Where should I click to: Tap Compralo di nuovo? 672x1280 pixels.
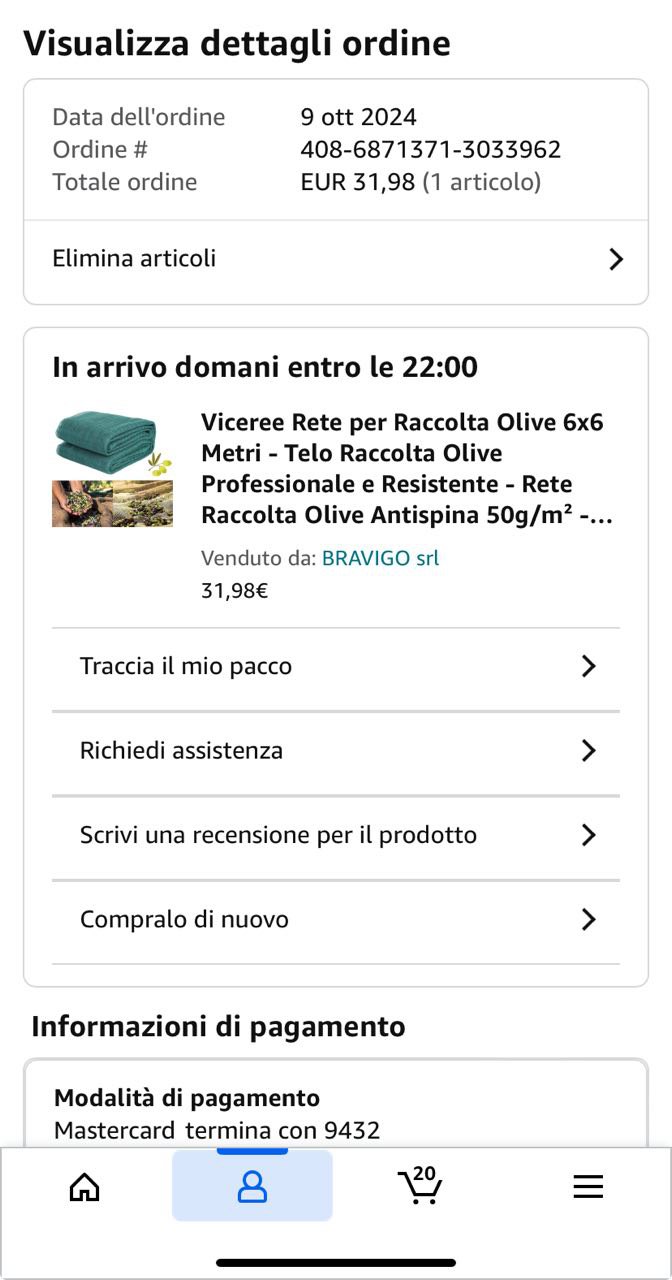[336, 920]
